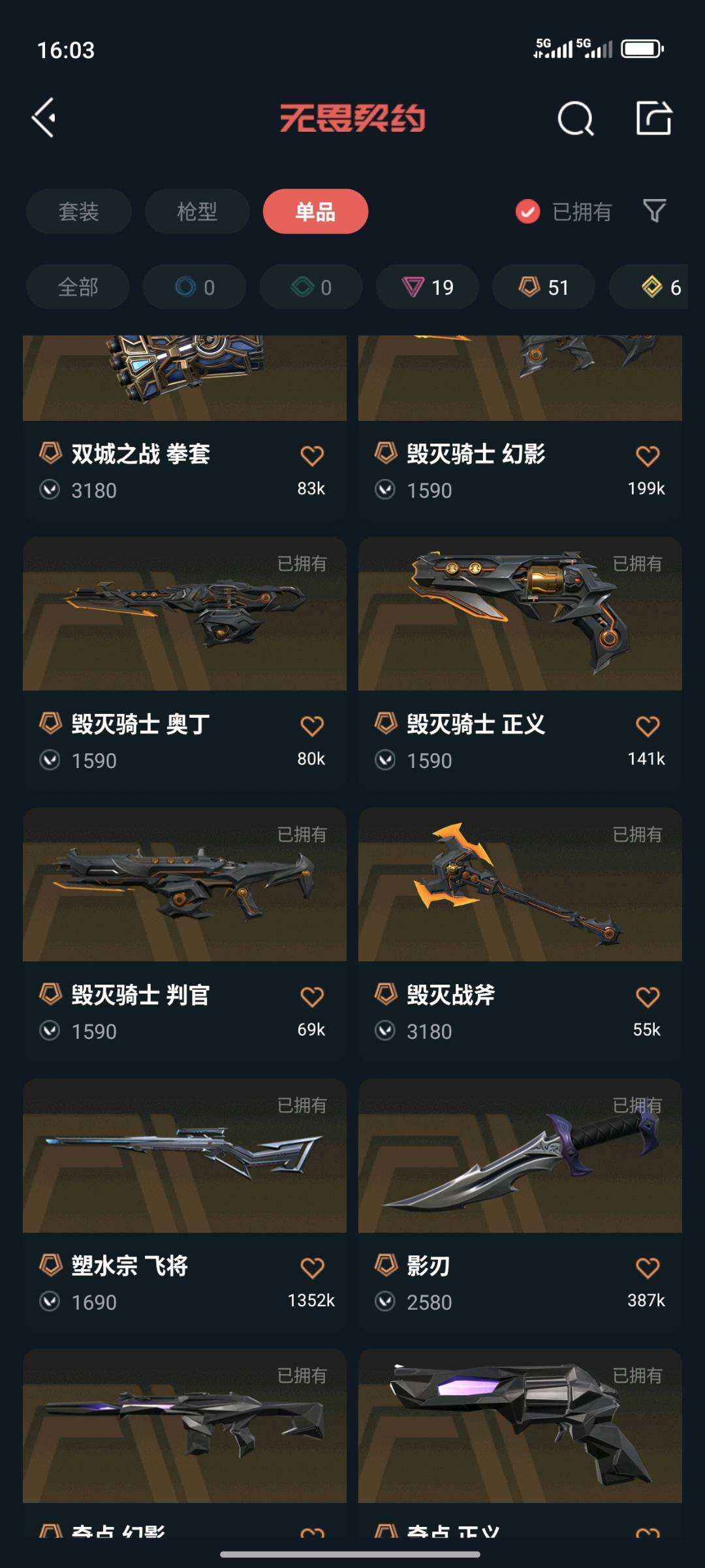The height and width of the screenshot is (1568, 705).
Task: Go back using the top-left arrow
Action: (x=44, y=118)
